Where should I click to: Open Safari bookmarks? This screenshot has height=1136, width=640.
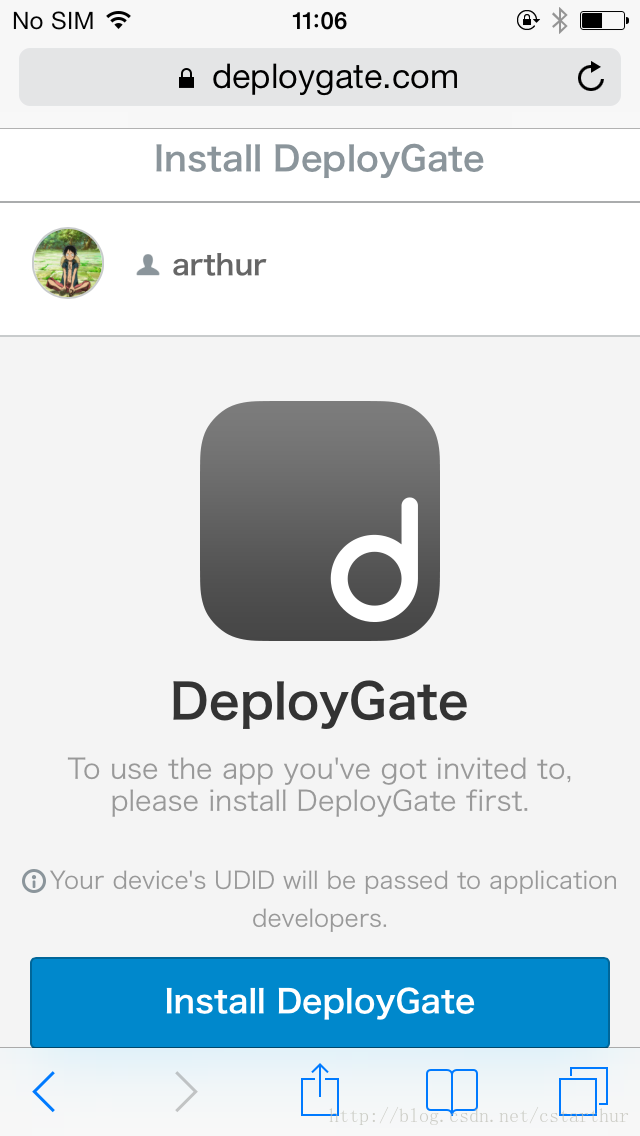(452, 1090)
